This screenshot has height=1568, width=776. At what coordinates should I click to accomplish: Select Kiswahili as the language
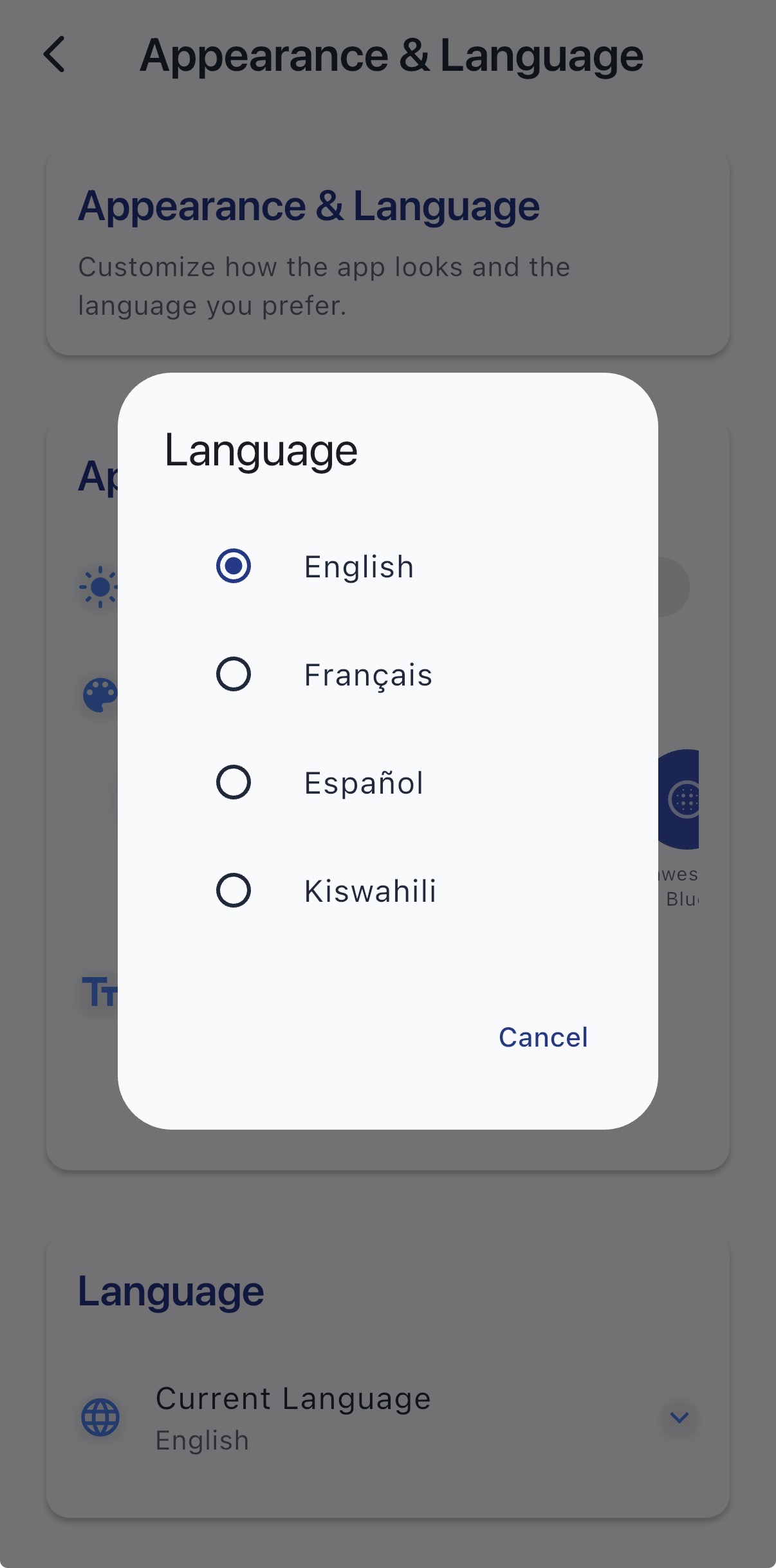point(234,890)
